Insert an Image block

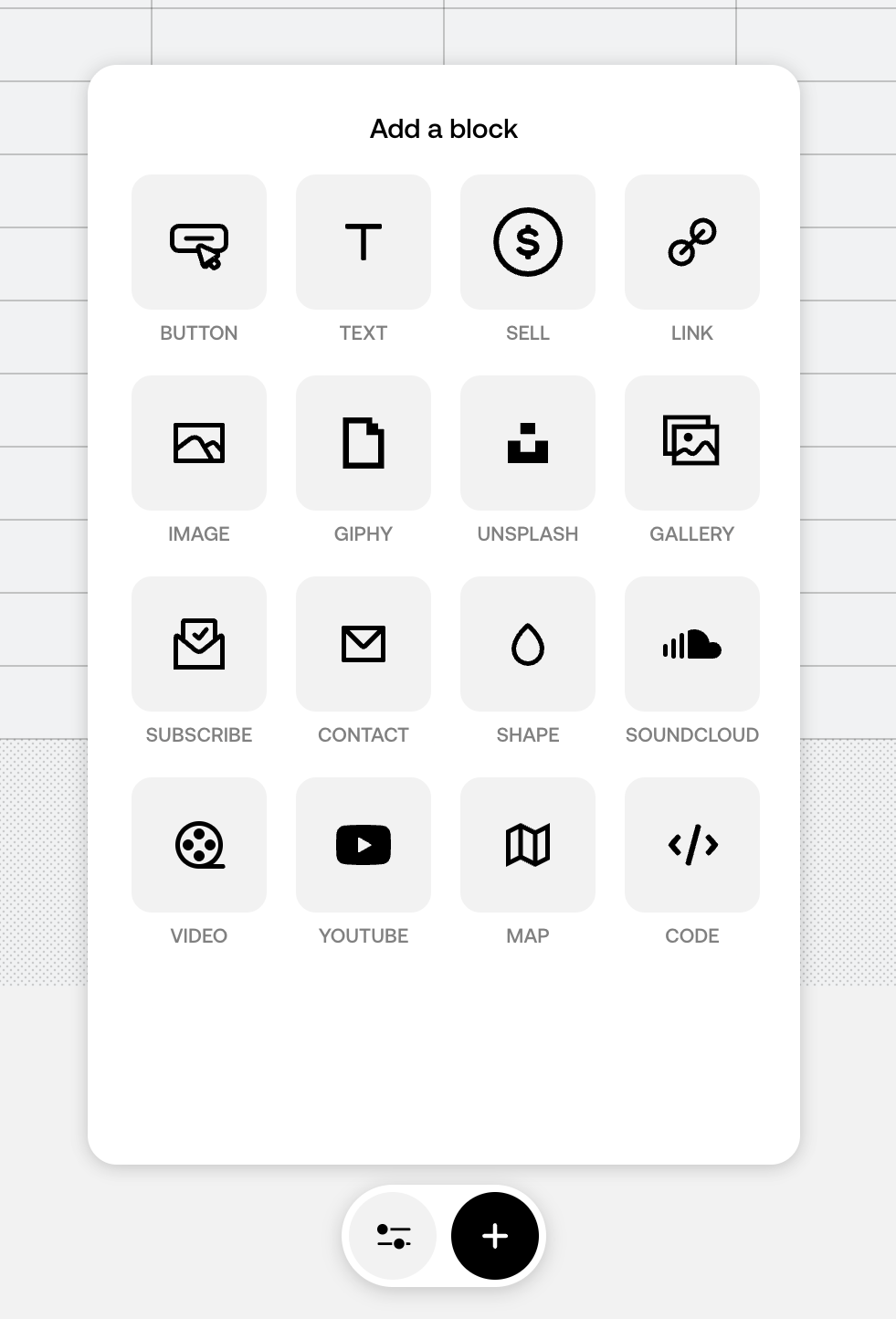(199, 443)
